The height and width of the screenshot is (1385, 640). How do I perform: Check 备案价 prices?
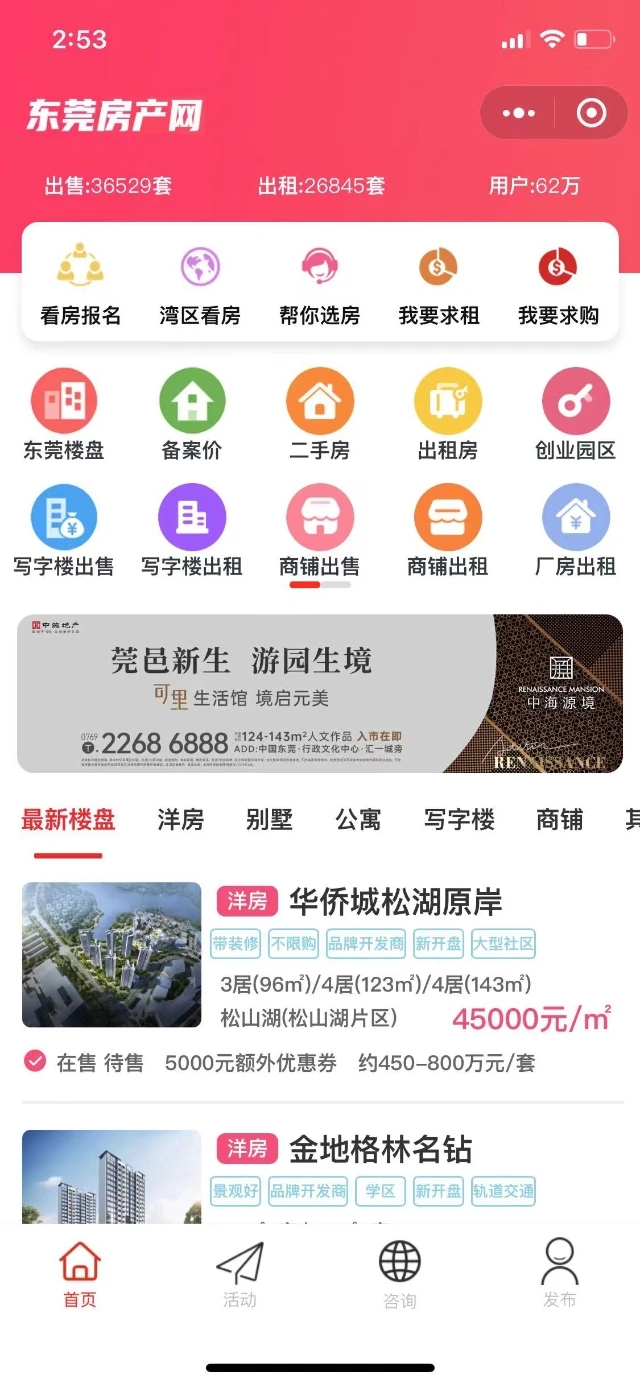click(192, 415)
